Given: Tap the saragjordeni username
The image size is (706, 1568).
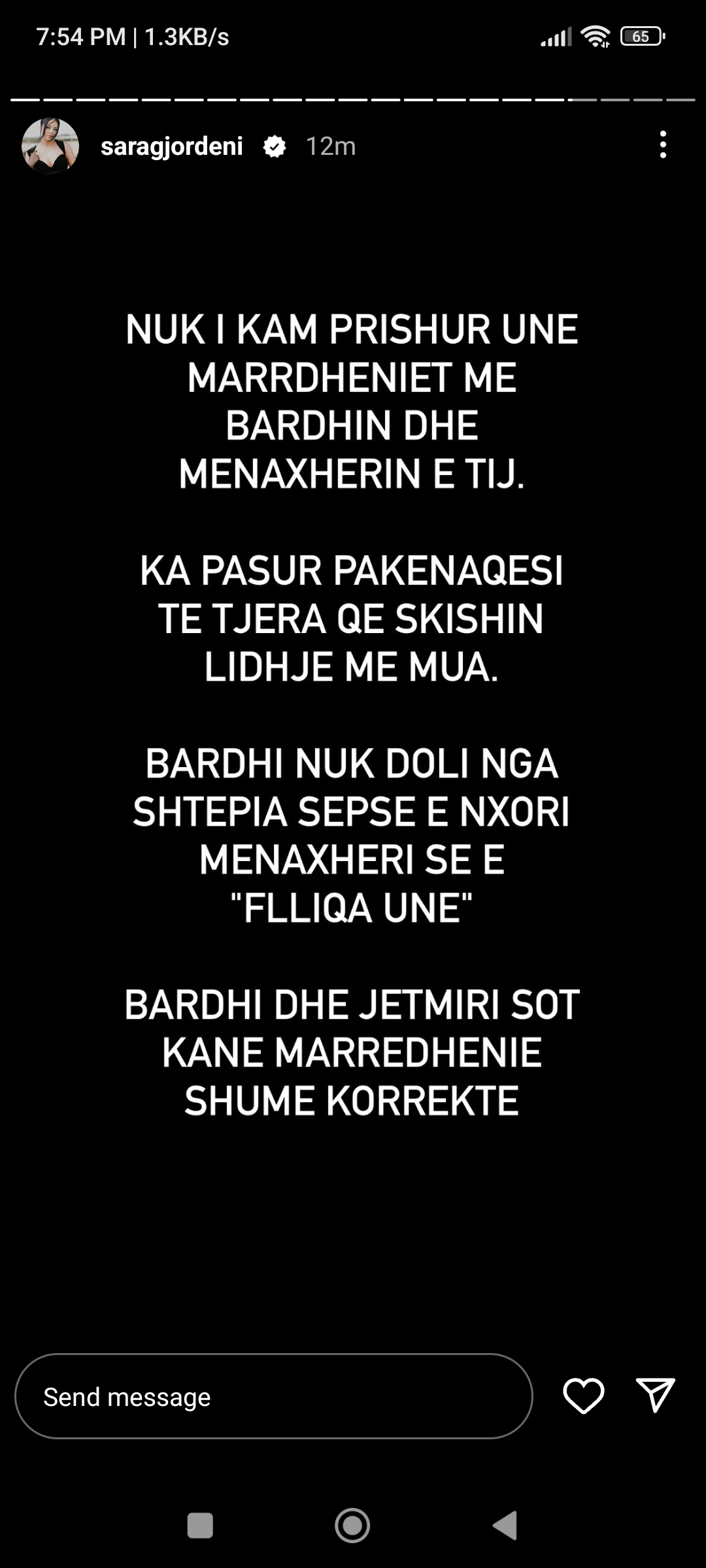Looking at the screenshot, I should click(x=172, y=146).
